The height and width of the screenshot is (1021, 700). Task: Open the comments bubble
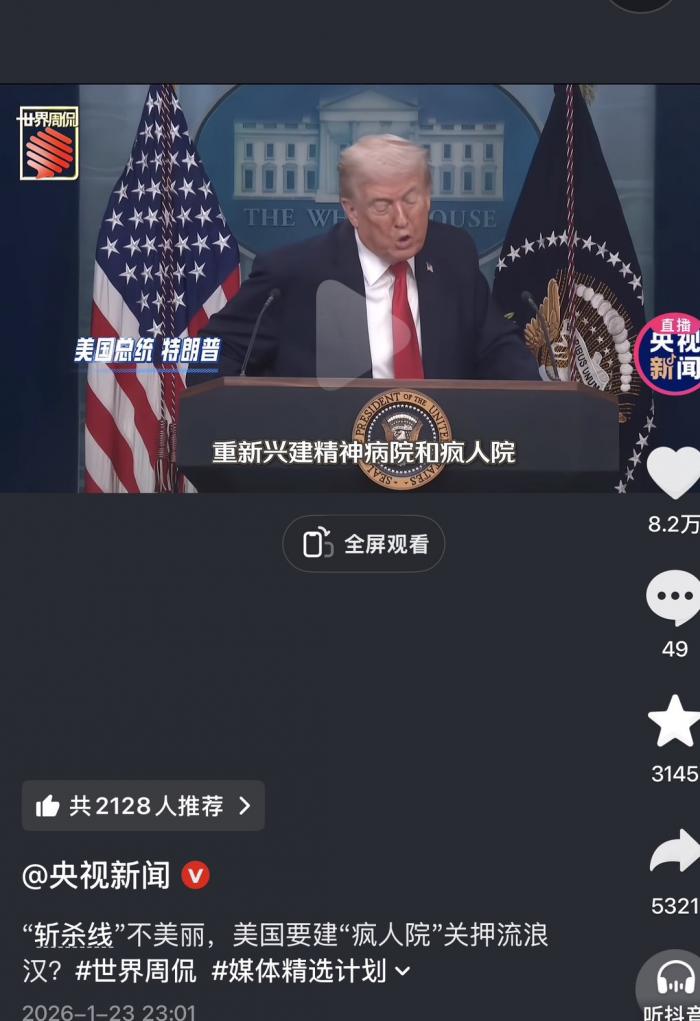tap(674, 598)
